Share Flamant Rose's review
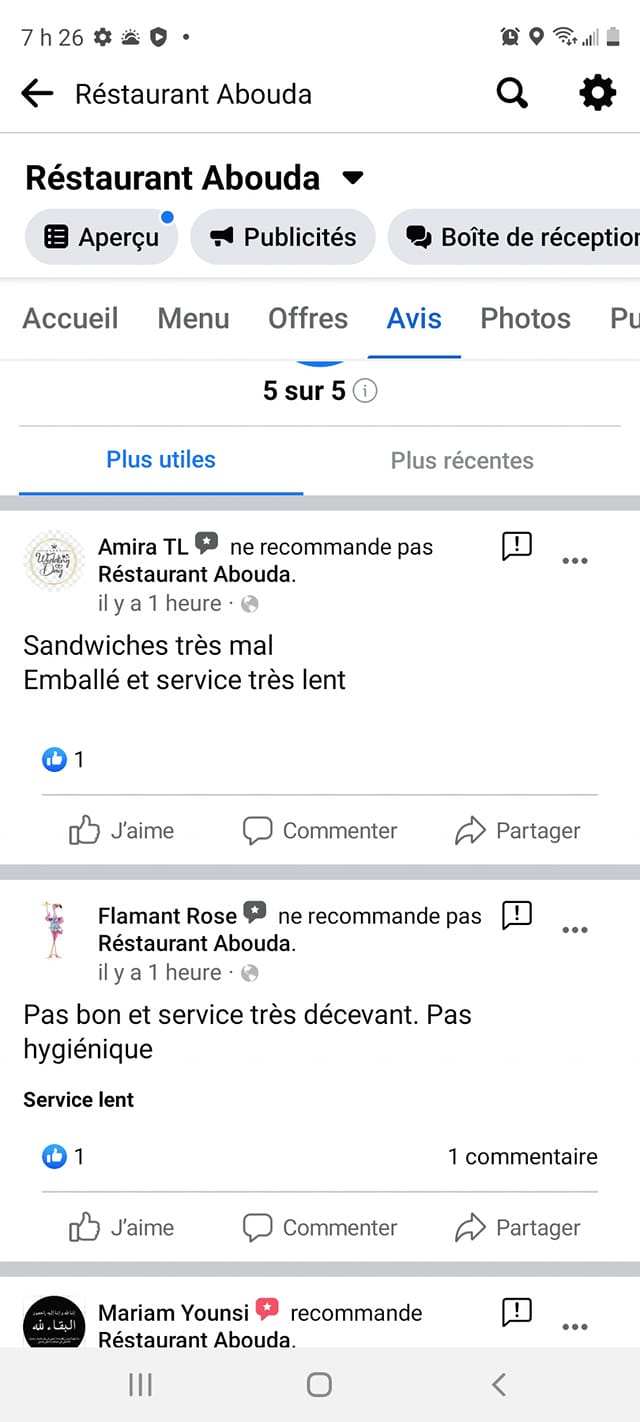The width and height of the screenshot is (640, 1422). (x=517, y=1227)
